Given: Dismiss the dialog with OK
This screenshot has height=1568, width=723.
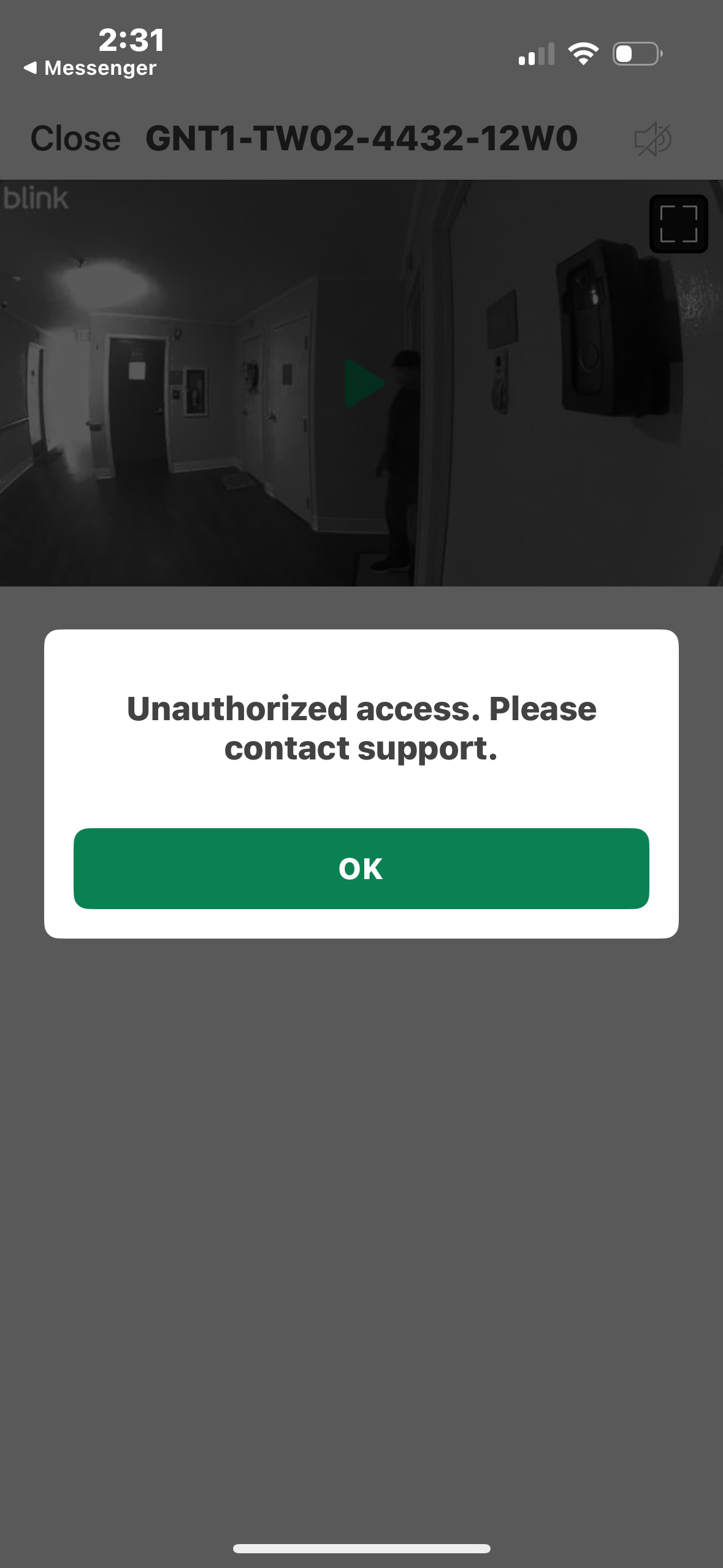Looking at the screenshot, I should coord(361,868).
